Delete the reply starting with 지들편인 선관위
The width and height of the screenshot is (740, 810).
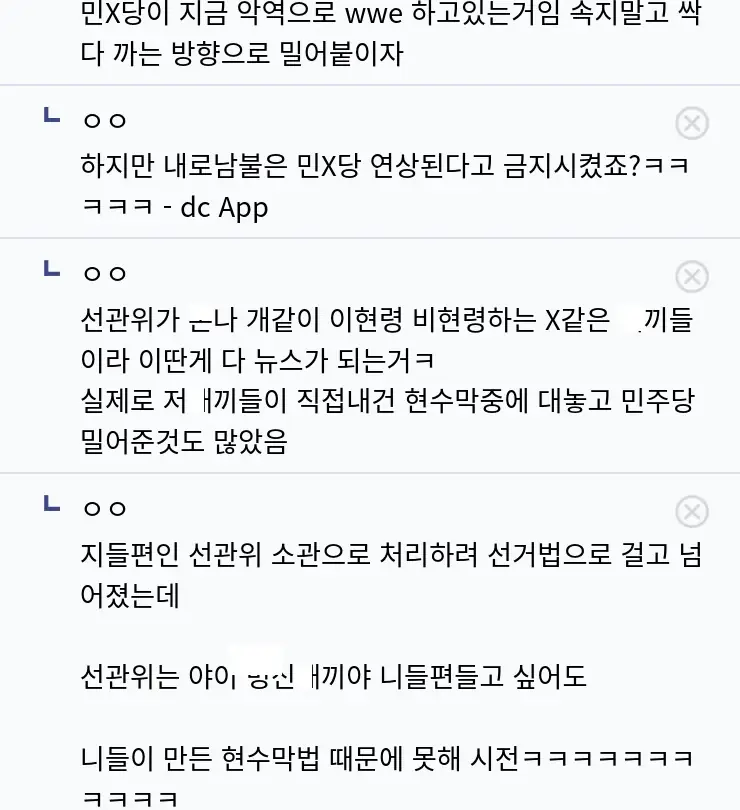(x=692, y=512)
